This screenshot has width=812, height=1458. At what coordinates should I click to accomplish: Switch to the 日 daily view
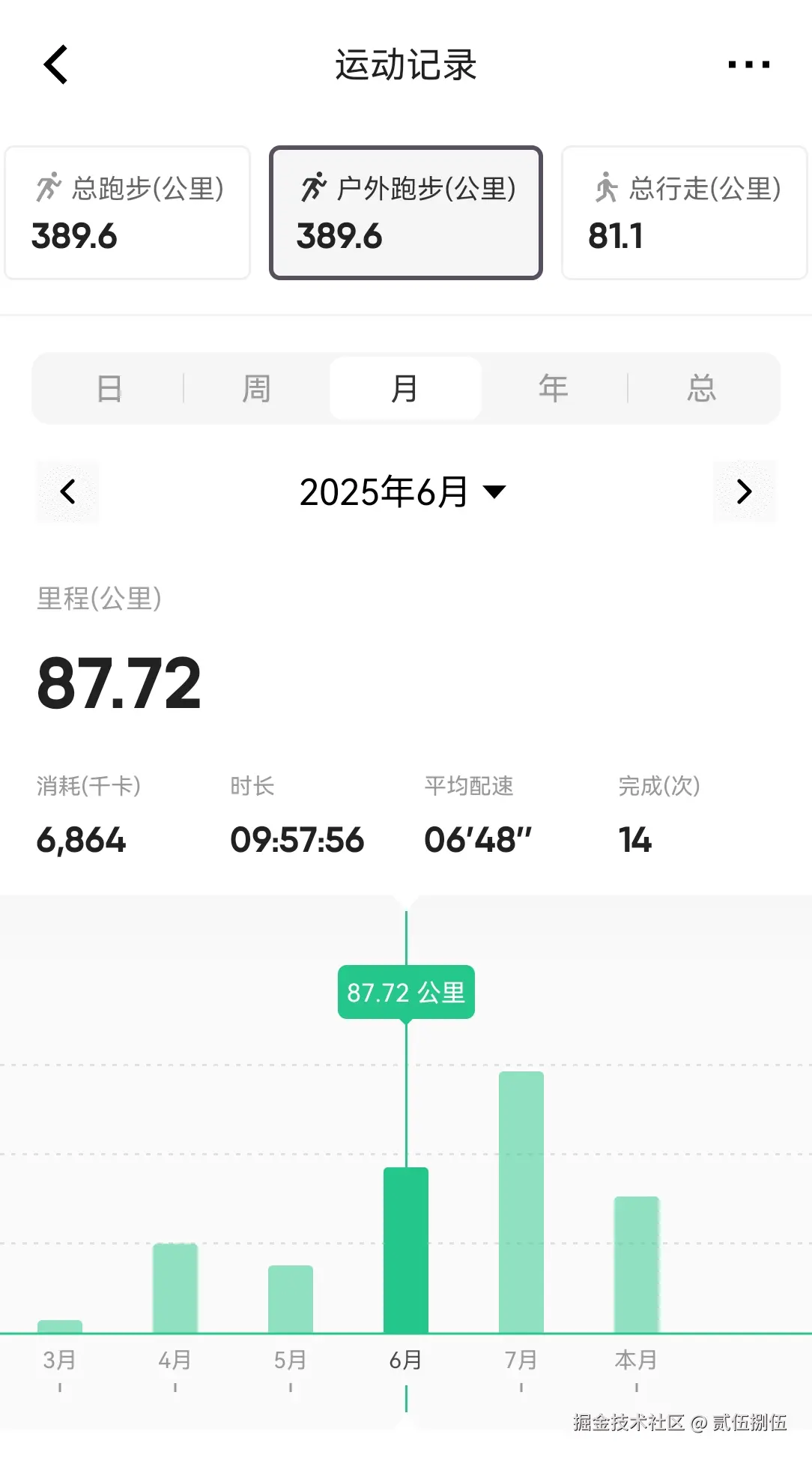[x=109, y=387]
